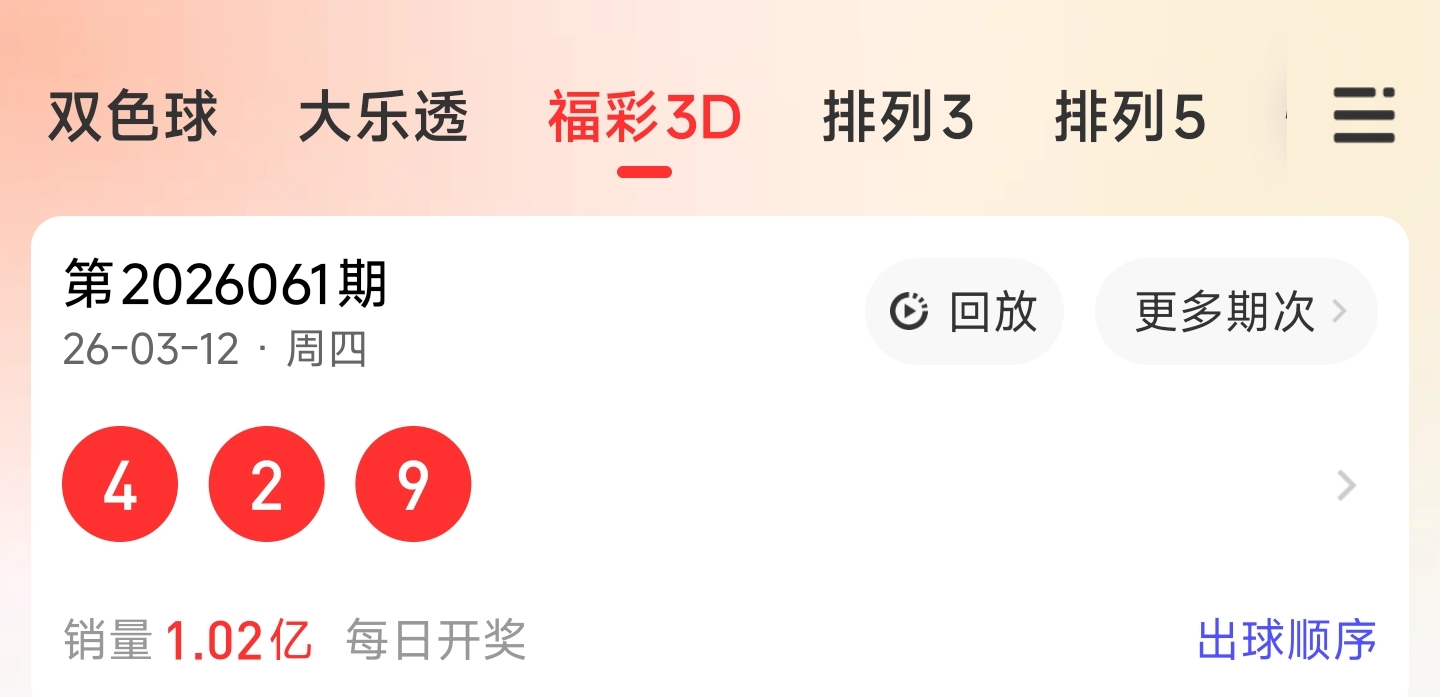Go to the 排列5 tab

coord(1130,118)
